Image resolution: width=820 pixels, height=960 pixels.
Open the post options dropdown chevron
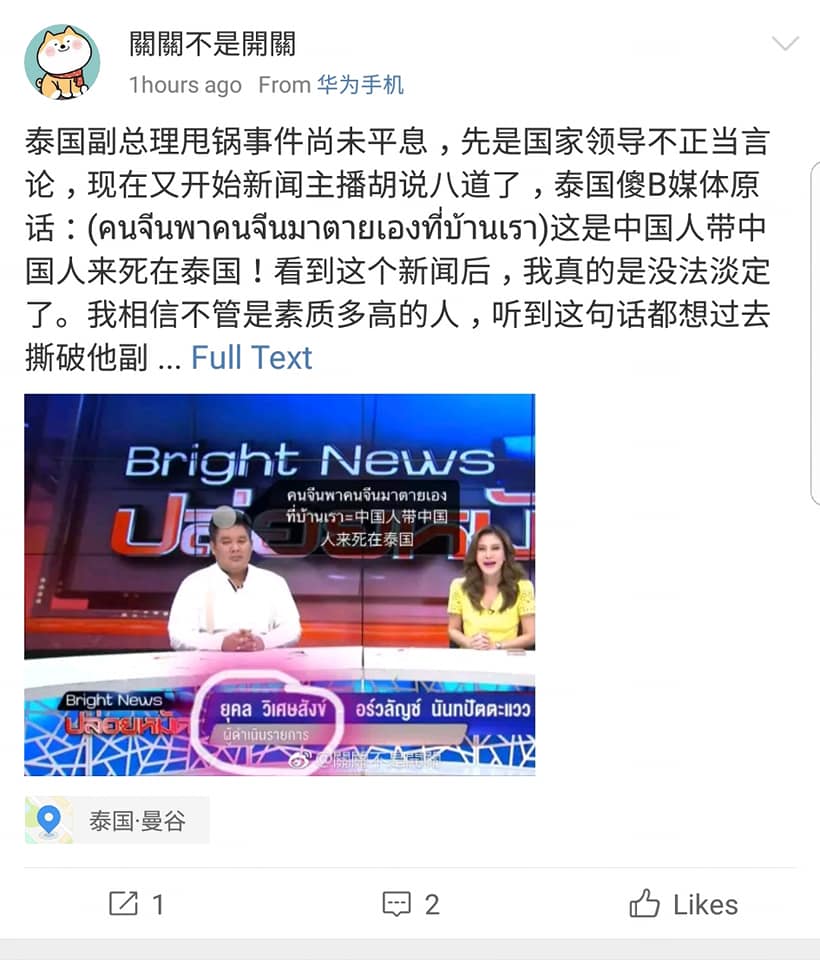(x=785, y=44)
